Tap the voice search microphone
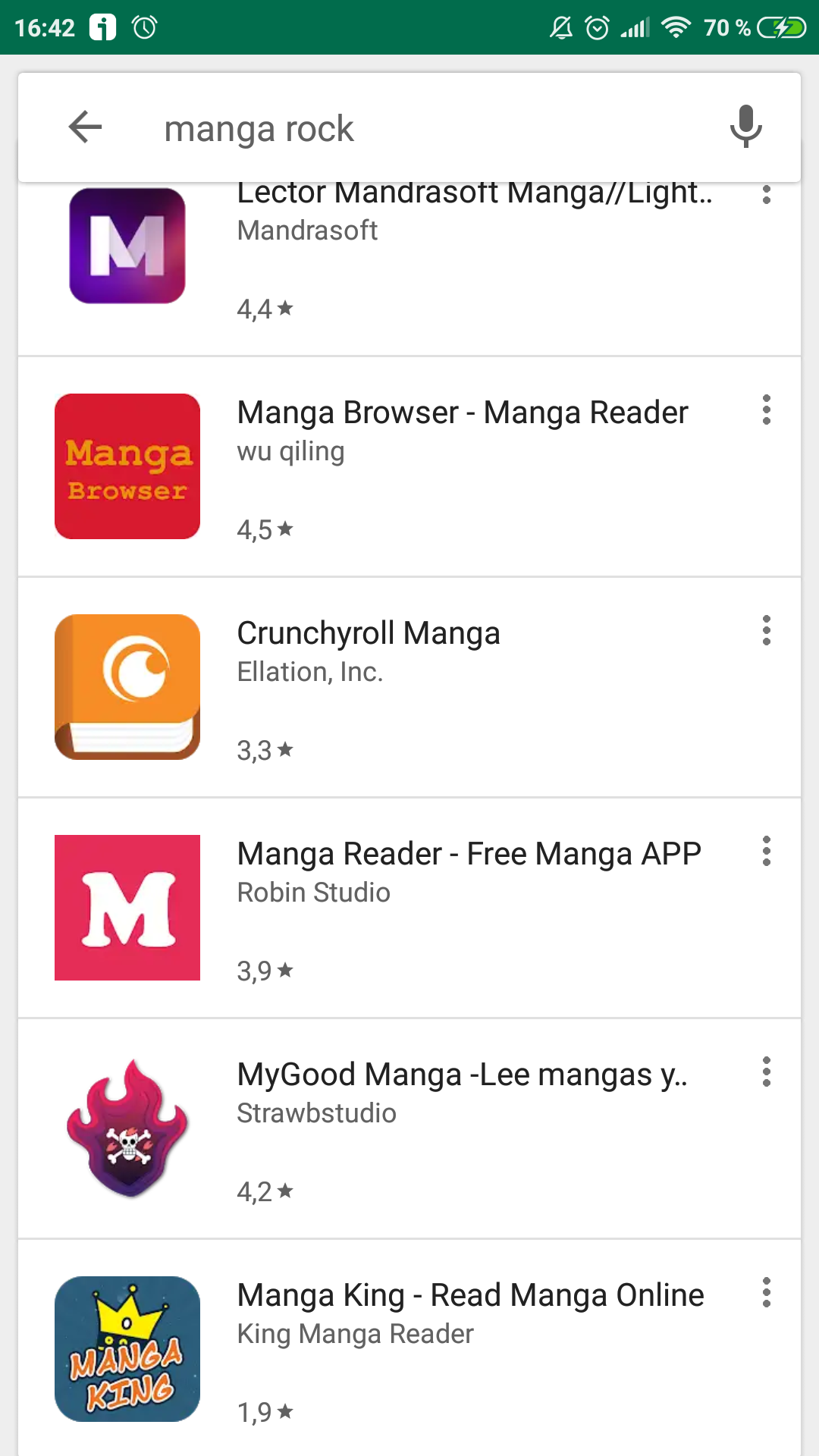This screenshot has height=1456, width=819. [x=745, y=127]
